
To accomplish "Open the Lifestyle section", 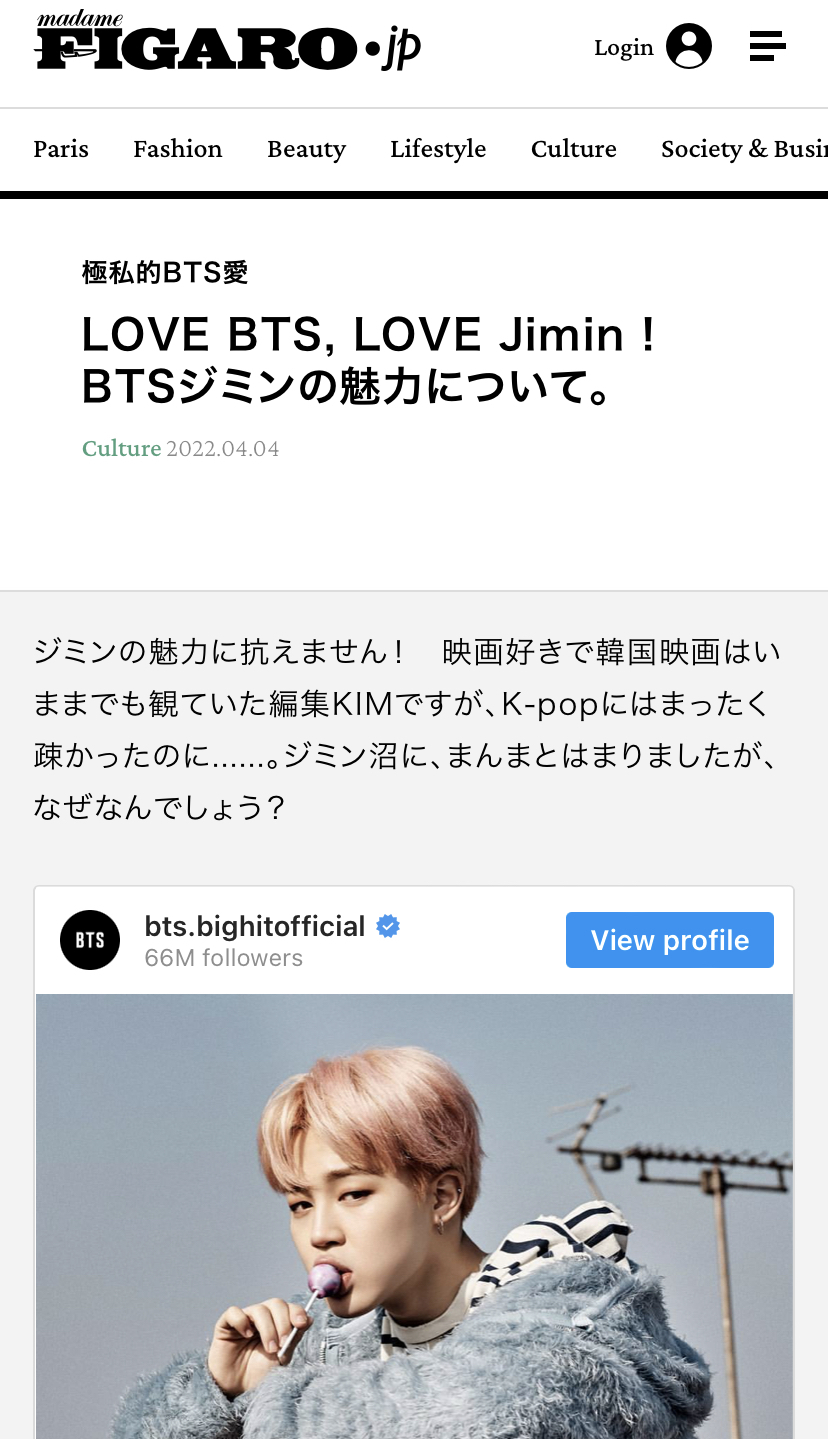I will 438,149.
